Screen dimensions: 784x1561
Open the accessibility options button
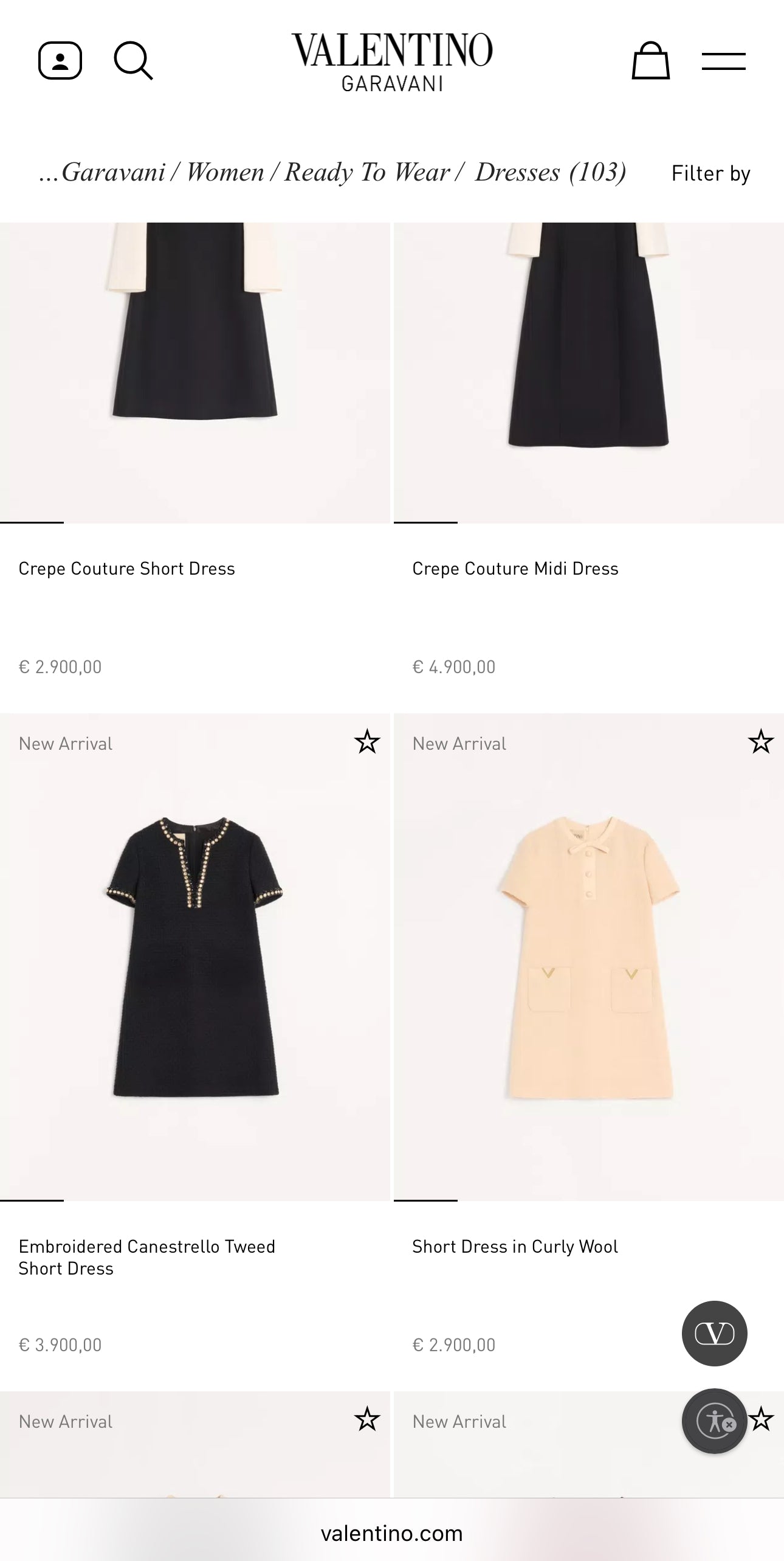pos(714,1421)
